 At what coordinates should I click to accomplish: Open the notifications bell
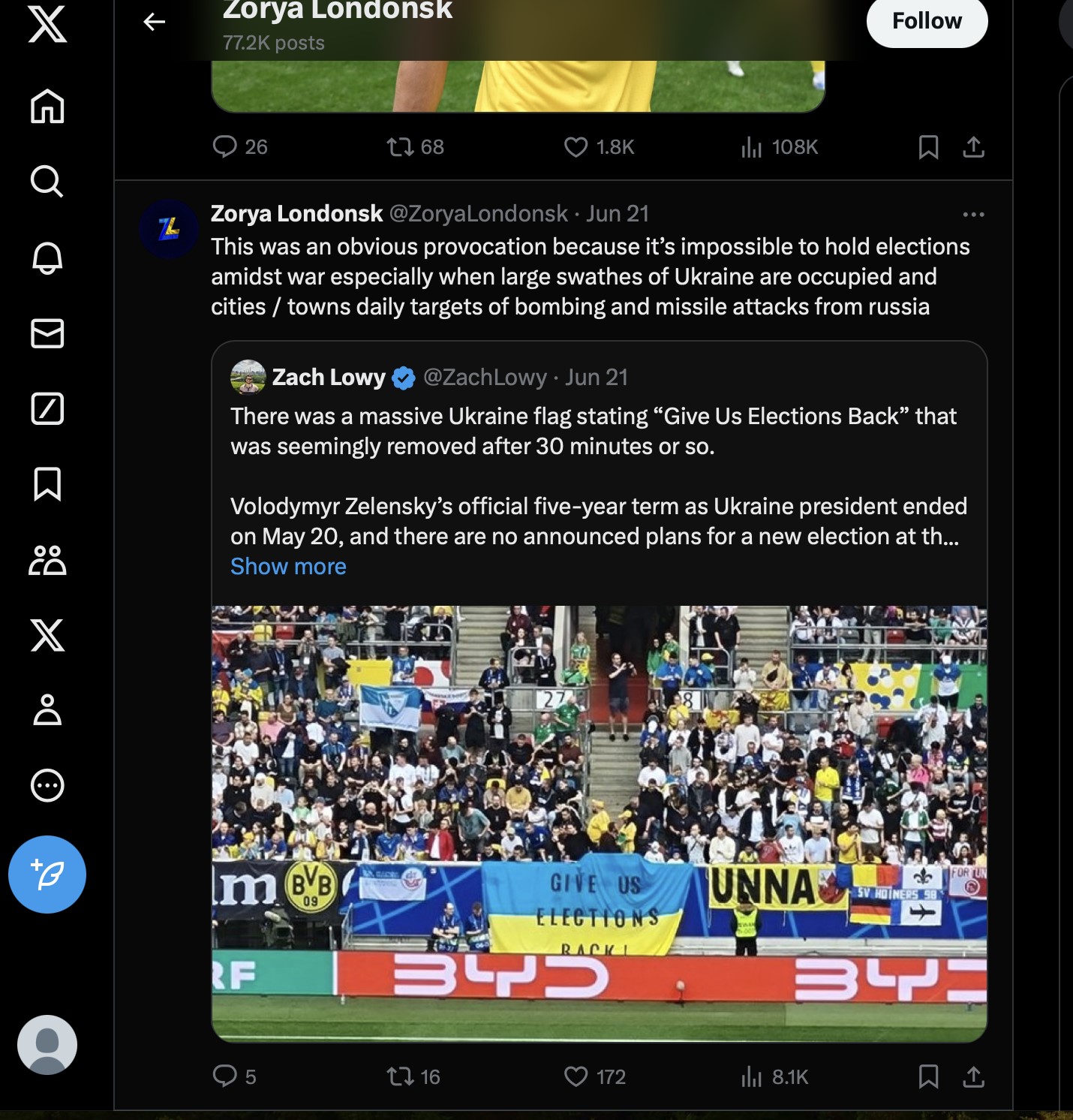click(47, 257)
